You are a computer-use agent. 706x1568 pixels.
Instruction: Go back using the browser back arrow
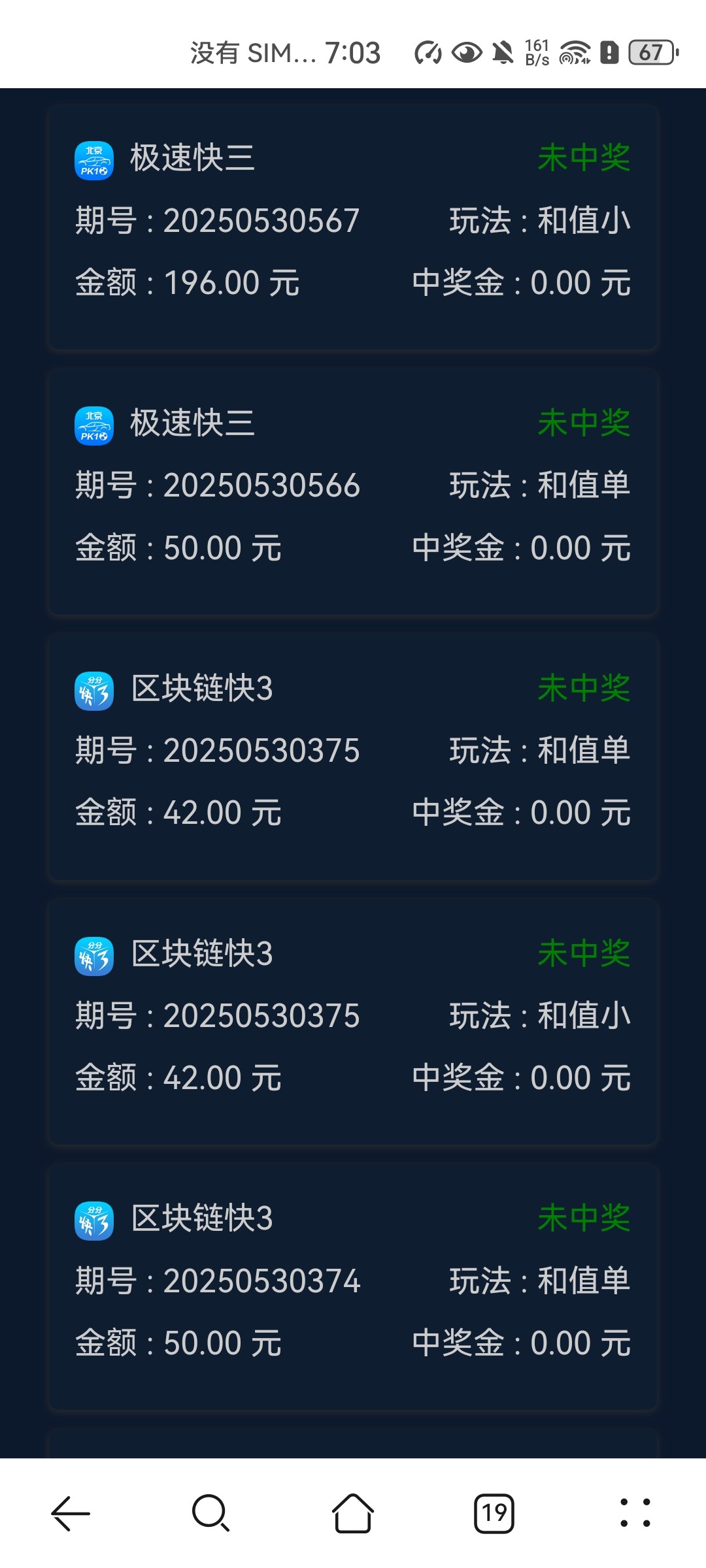coord(70,1513)
